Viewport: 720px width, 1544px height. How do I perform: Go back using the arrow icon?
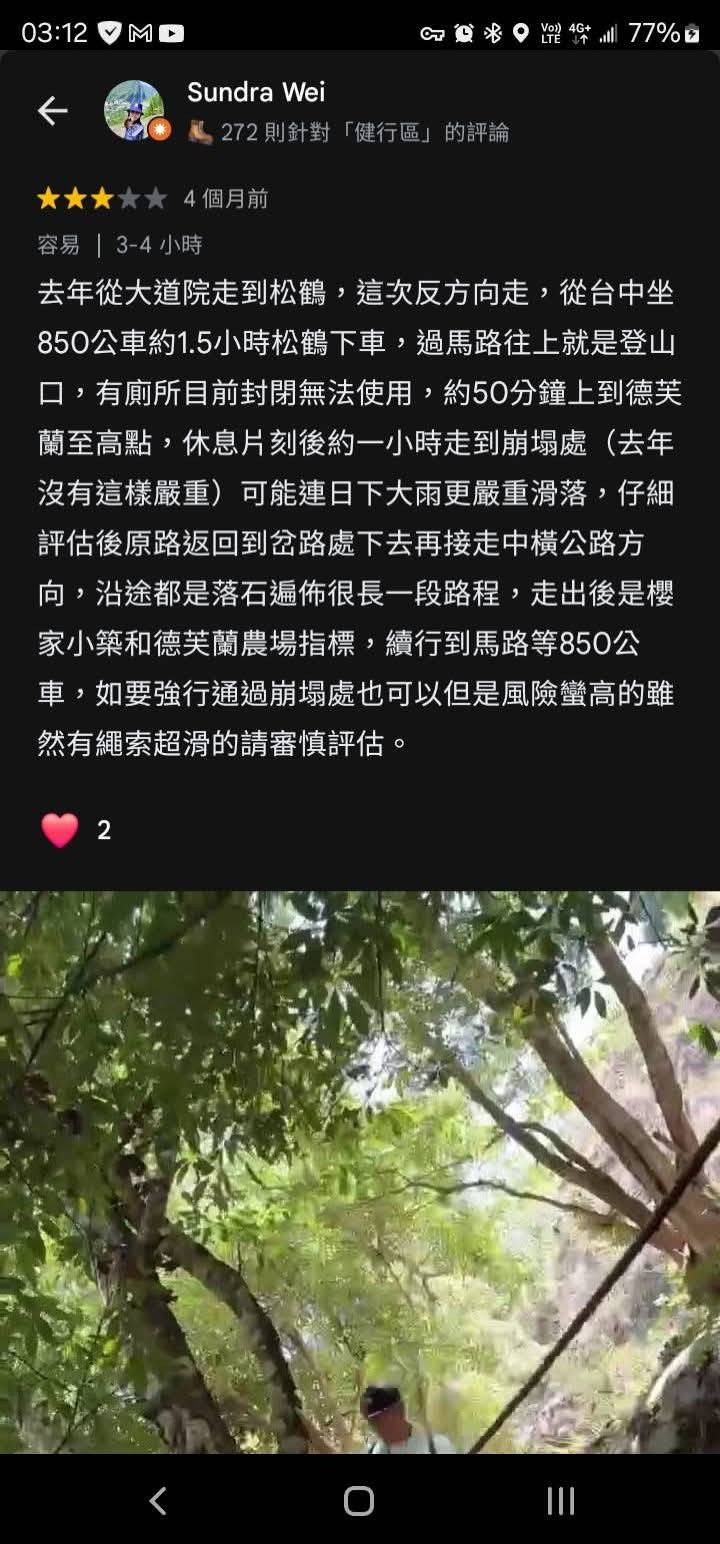(x=52, y=111)
